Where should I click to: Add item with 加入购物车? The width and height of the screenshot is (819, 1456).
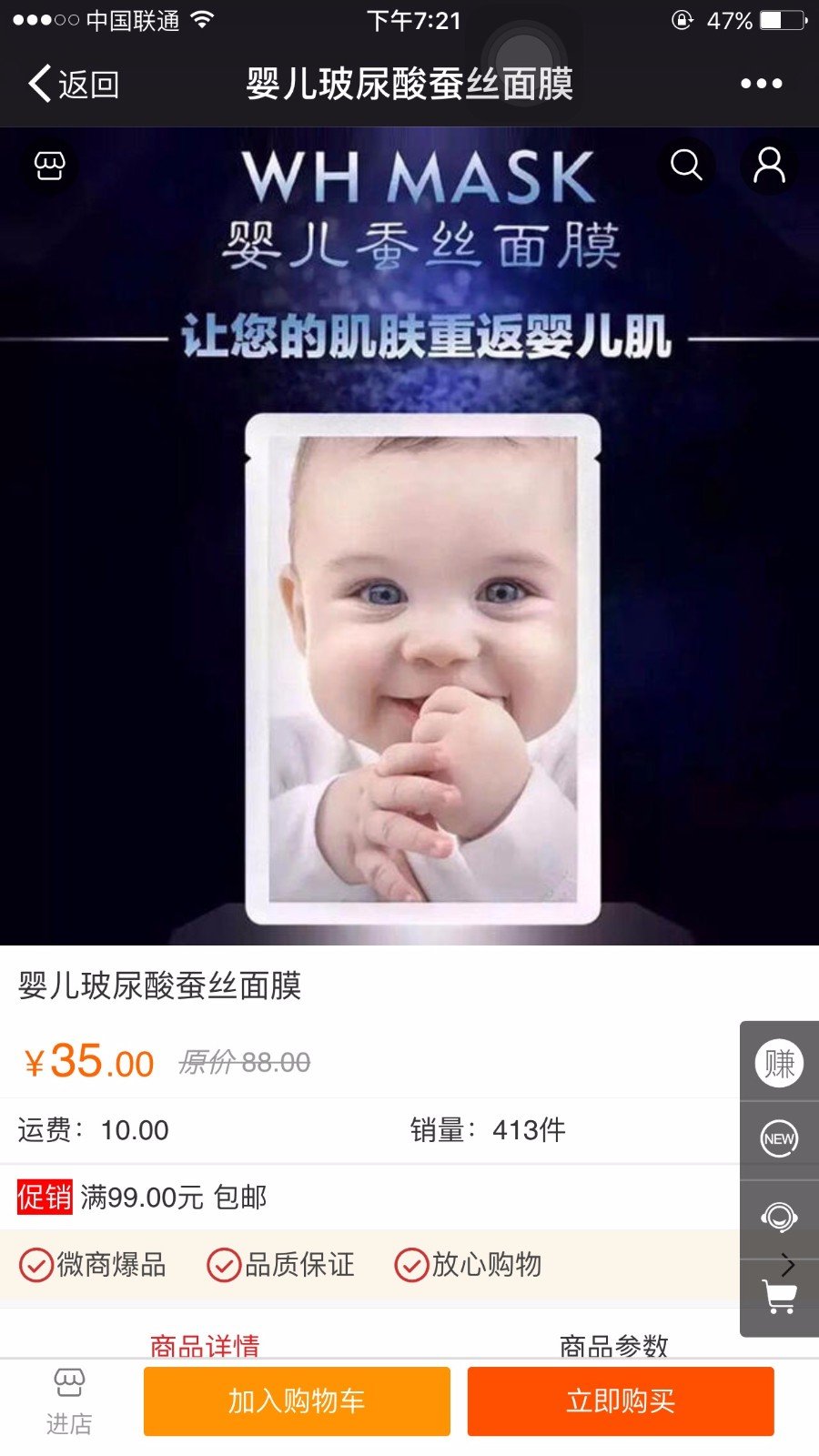coord(297,1401)
